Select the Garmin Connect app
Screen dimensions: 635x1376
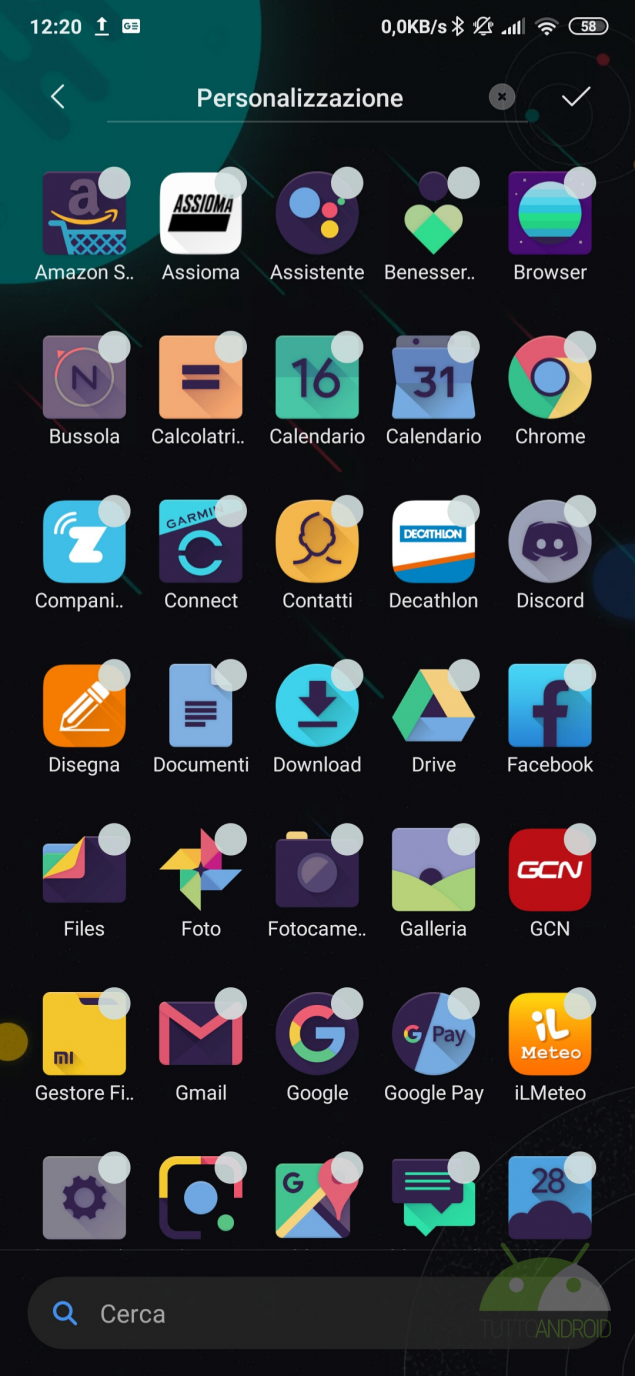(201, 541)
